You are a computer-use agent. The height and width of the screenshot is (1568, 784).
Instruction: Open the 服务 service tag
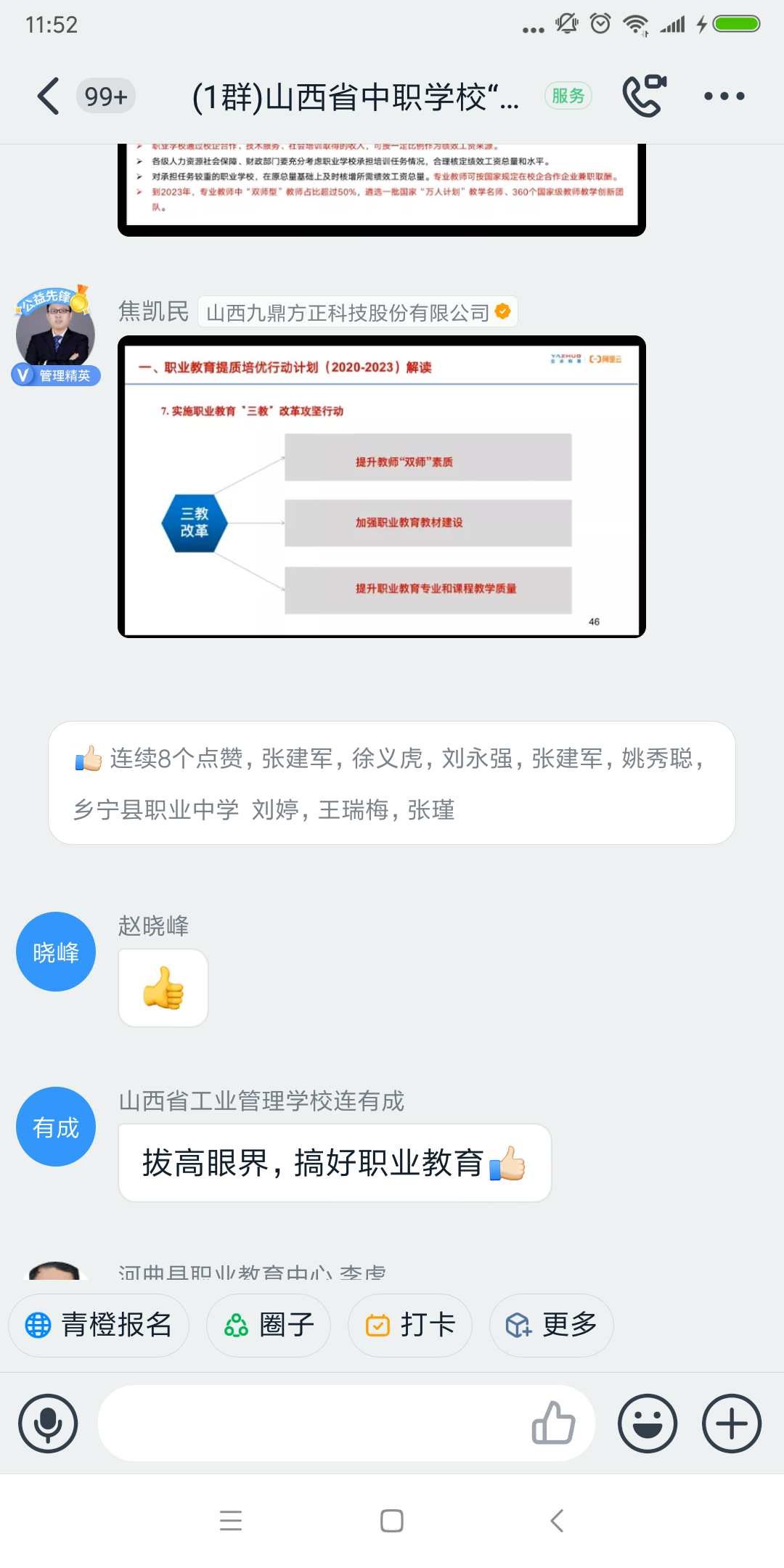[x=568, y=96]
